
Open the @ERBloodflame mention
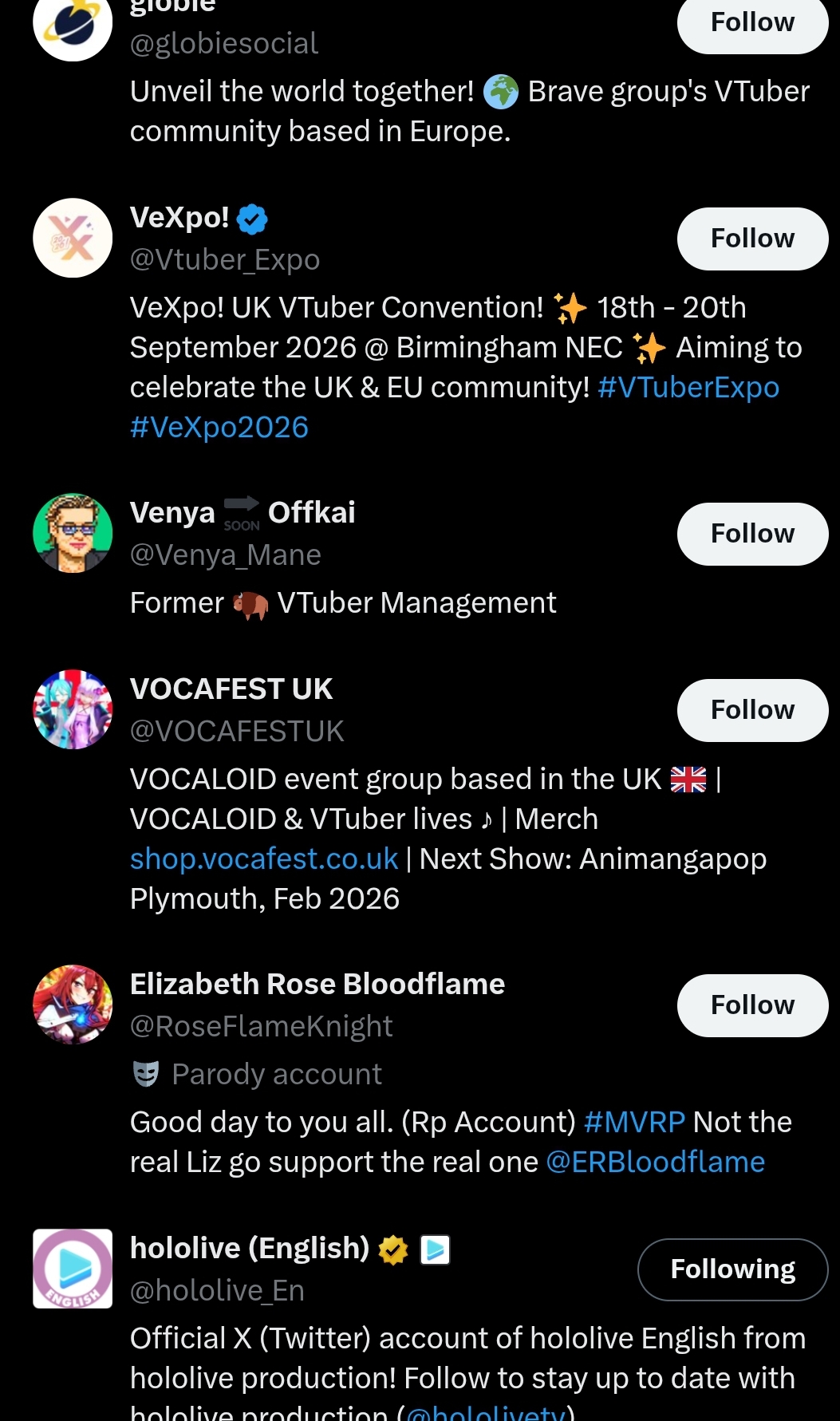tap(655, 1162)
